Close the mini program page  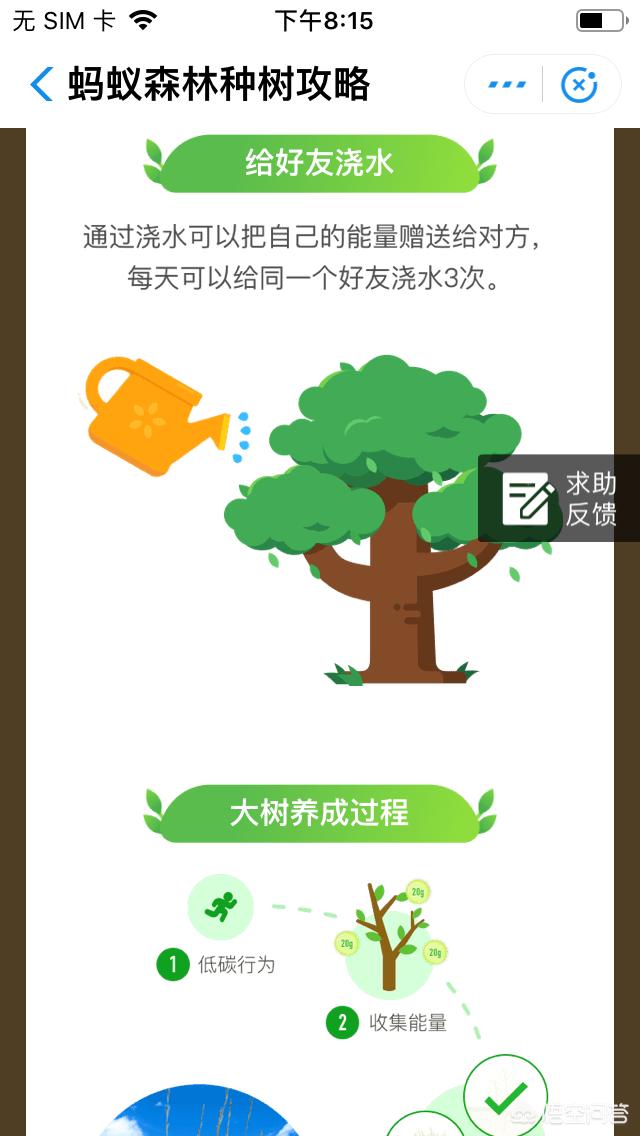579,85
